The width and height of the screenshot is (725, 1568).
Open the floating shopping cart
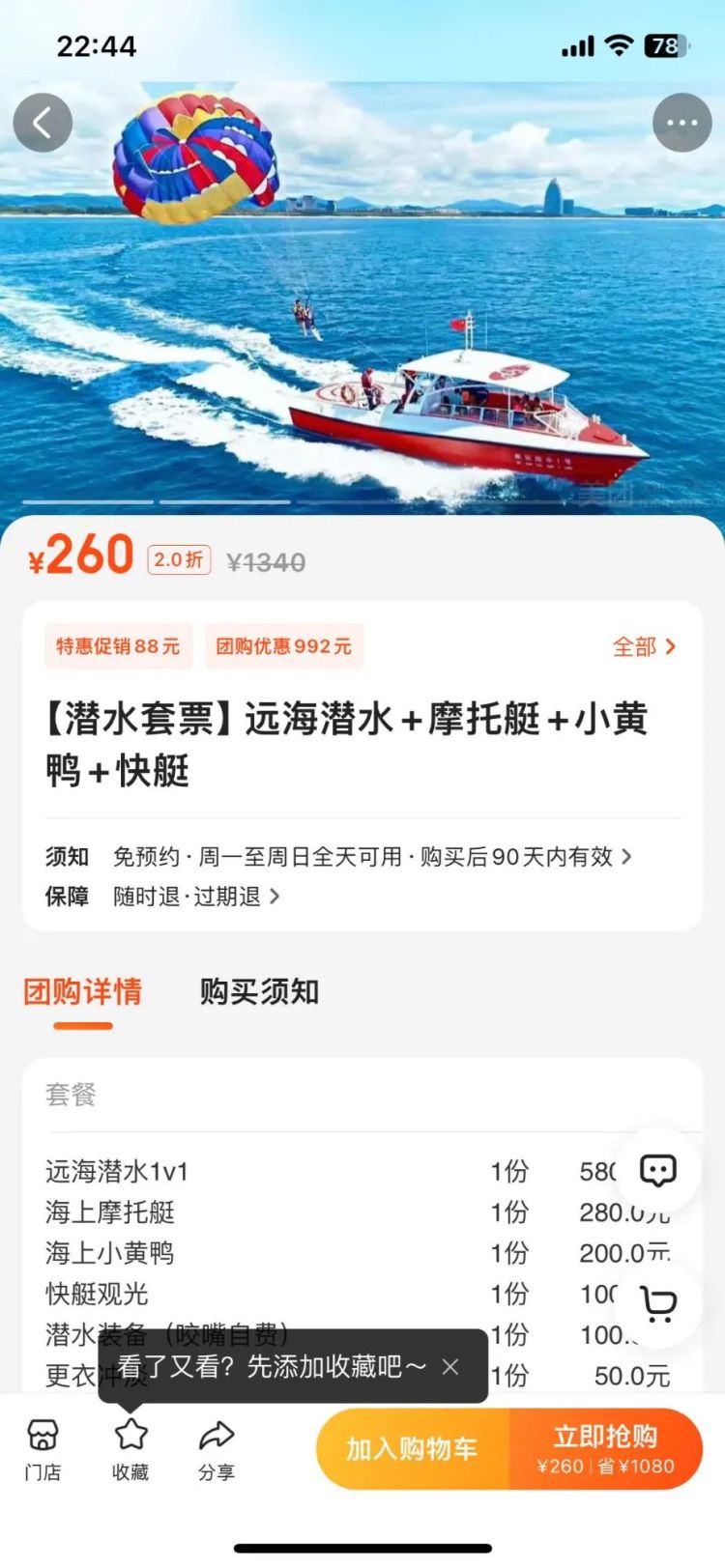[657, 1304]
